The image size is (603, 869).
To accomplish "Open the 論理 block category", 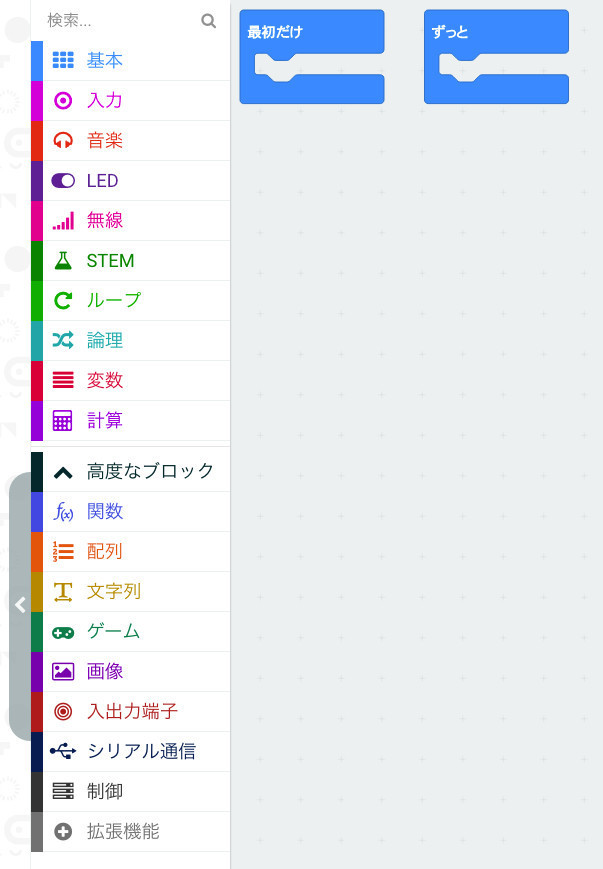I will click(x=105, y=341).
